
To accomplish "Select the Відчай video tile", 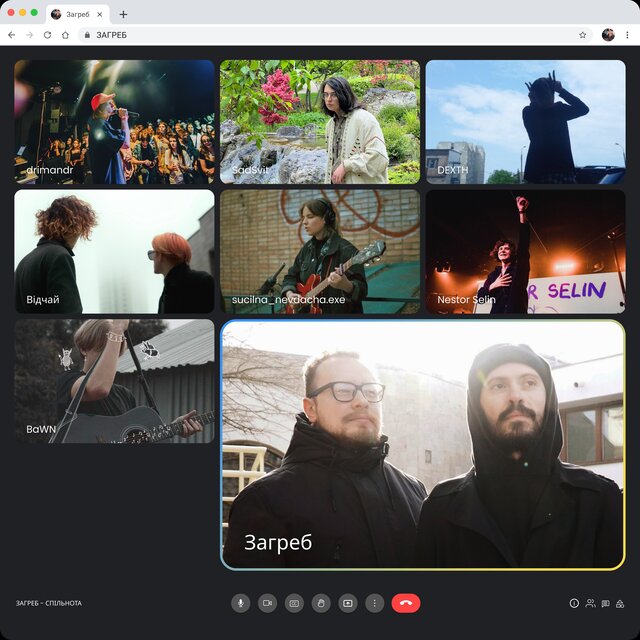I will (115, 252).
